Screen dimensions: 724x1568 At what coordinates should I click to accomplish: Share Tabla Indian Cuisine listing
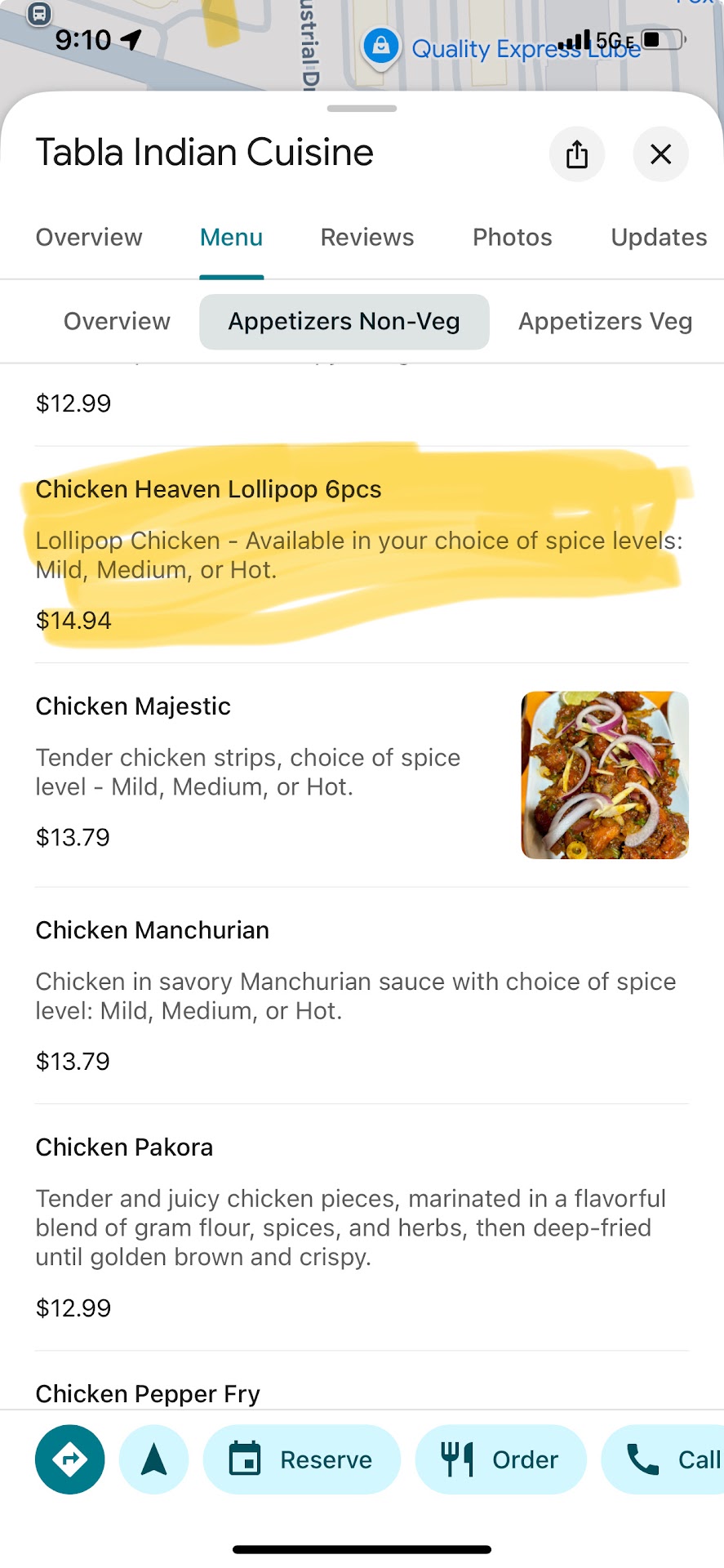click(577, 154)
